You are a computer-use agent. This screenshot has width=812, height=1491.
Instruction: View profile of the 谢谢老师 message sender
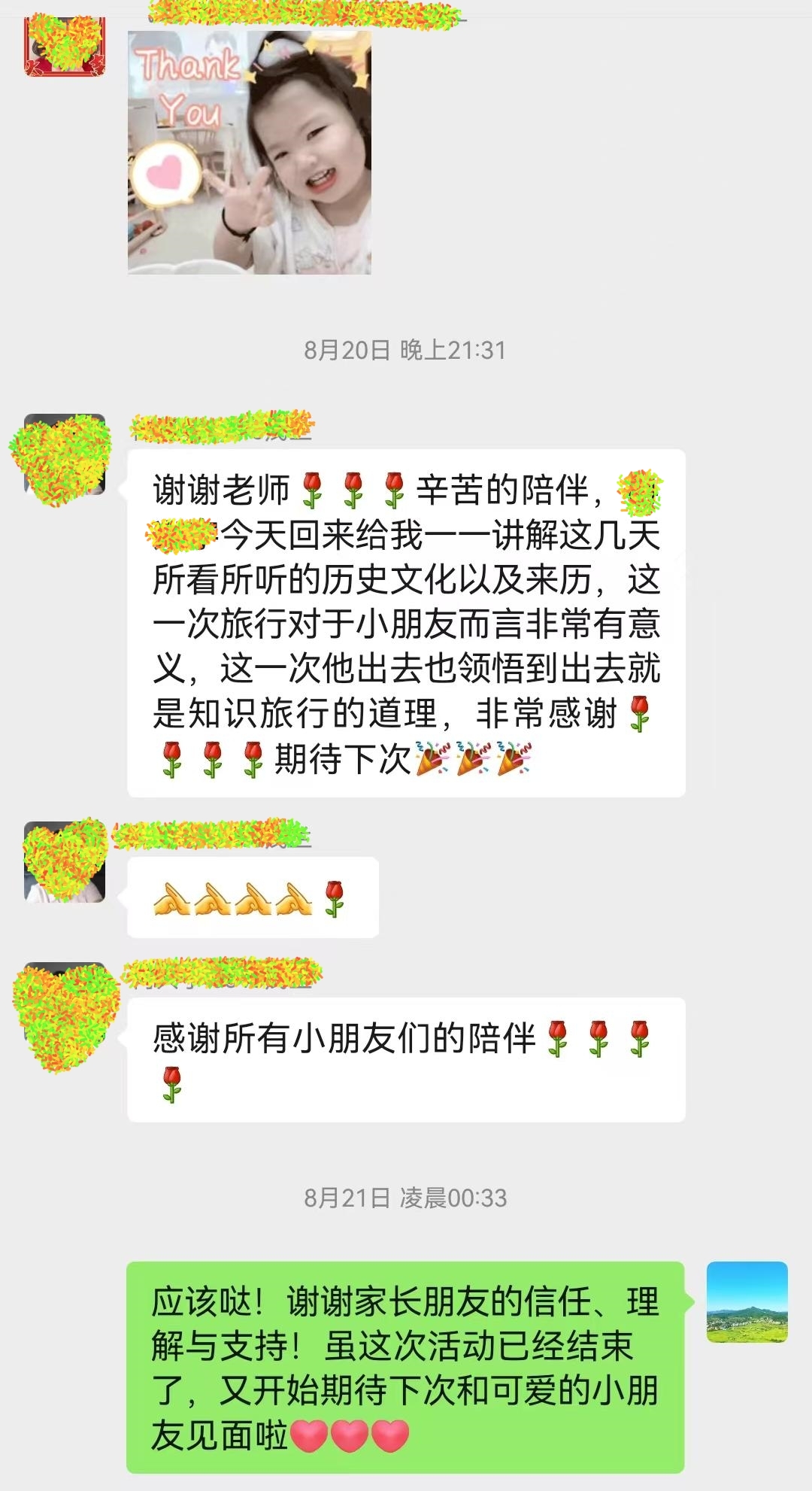coord(64,456)
